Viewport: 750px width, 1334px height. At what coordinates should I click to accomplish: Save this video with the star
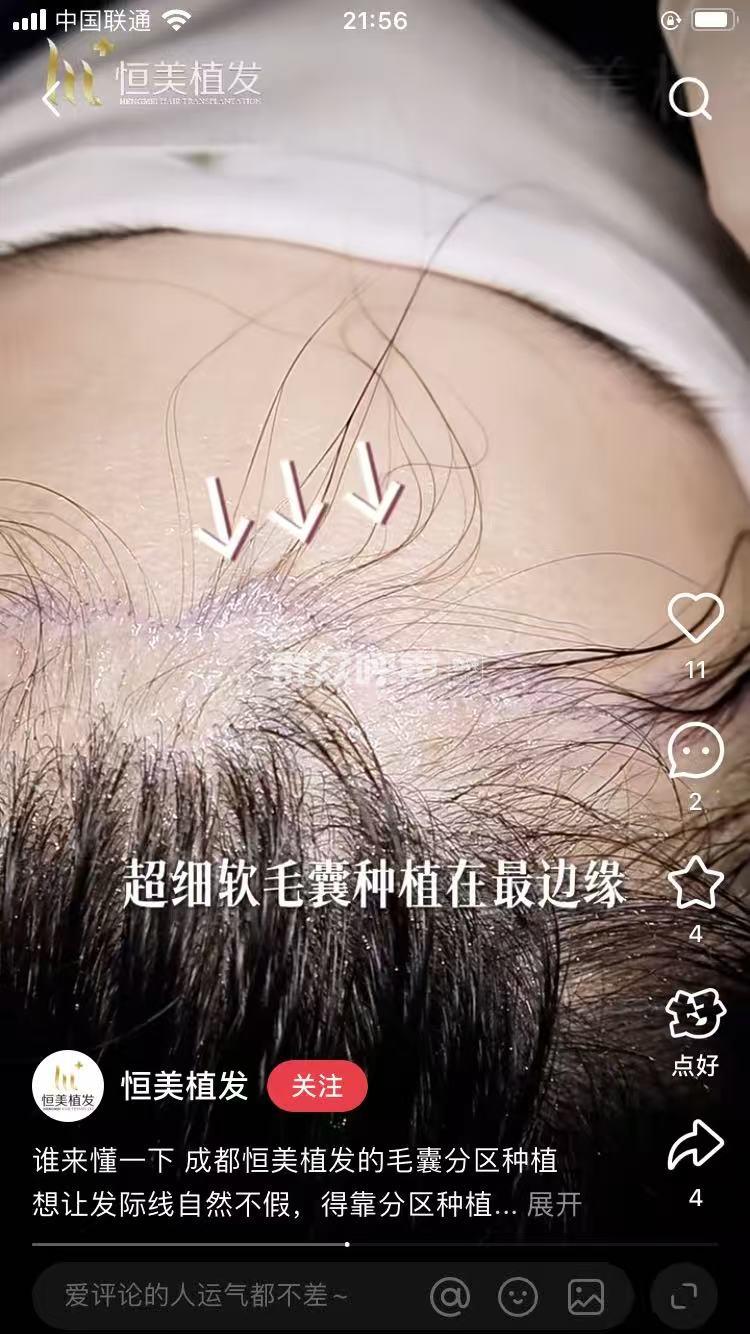coord(695,883)
